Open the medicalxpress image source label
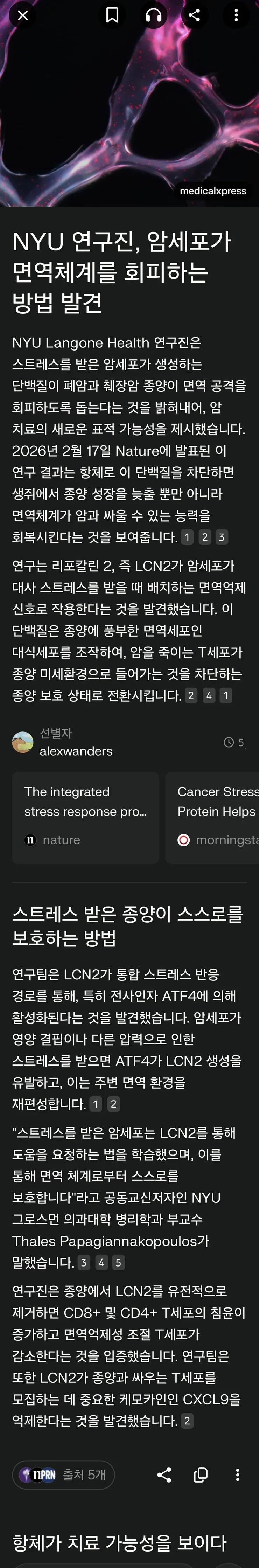Image resolution: width=259 pixels, height=1568 pixels. tap(213, 191)
